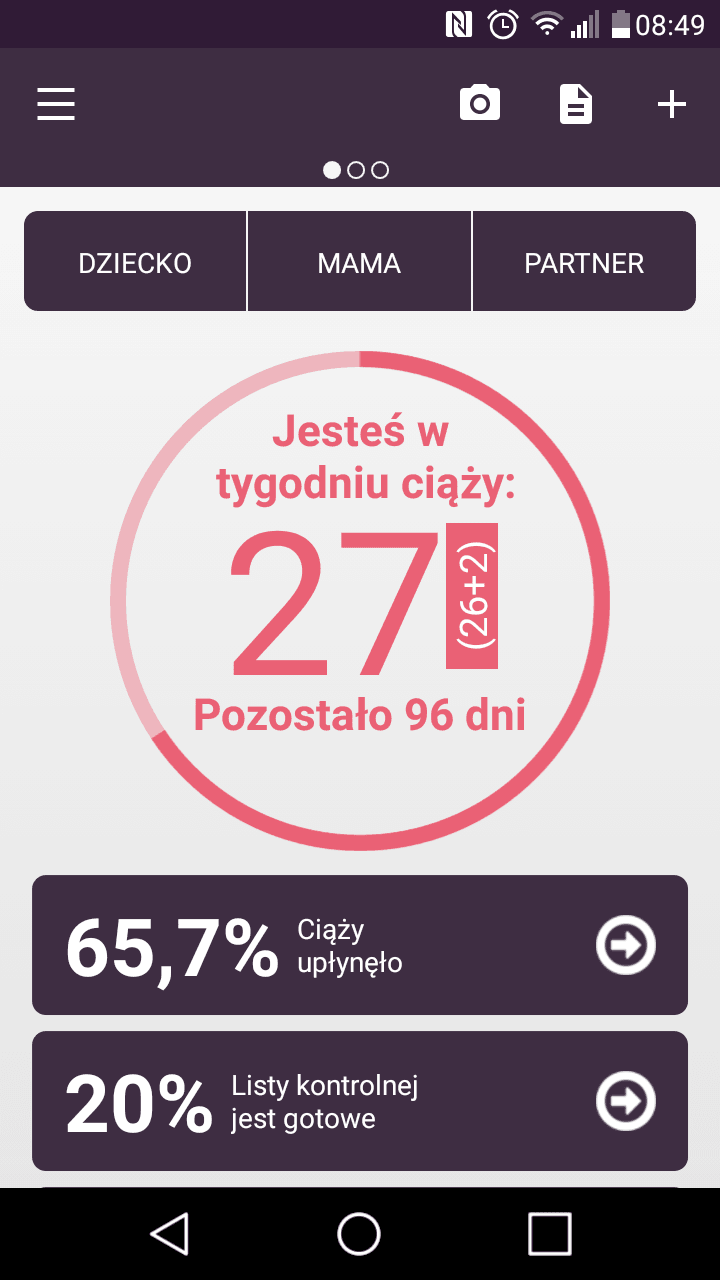
Task: Tap the pregnancy week 27 circle
Action: pos(360,600)
